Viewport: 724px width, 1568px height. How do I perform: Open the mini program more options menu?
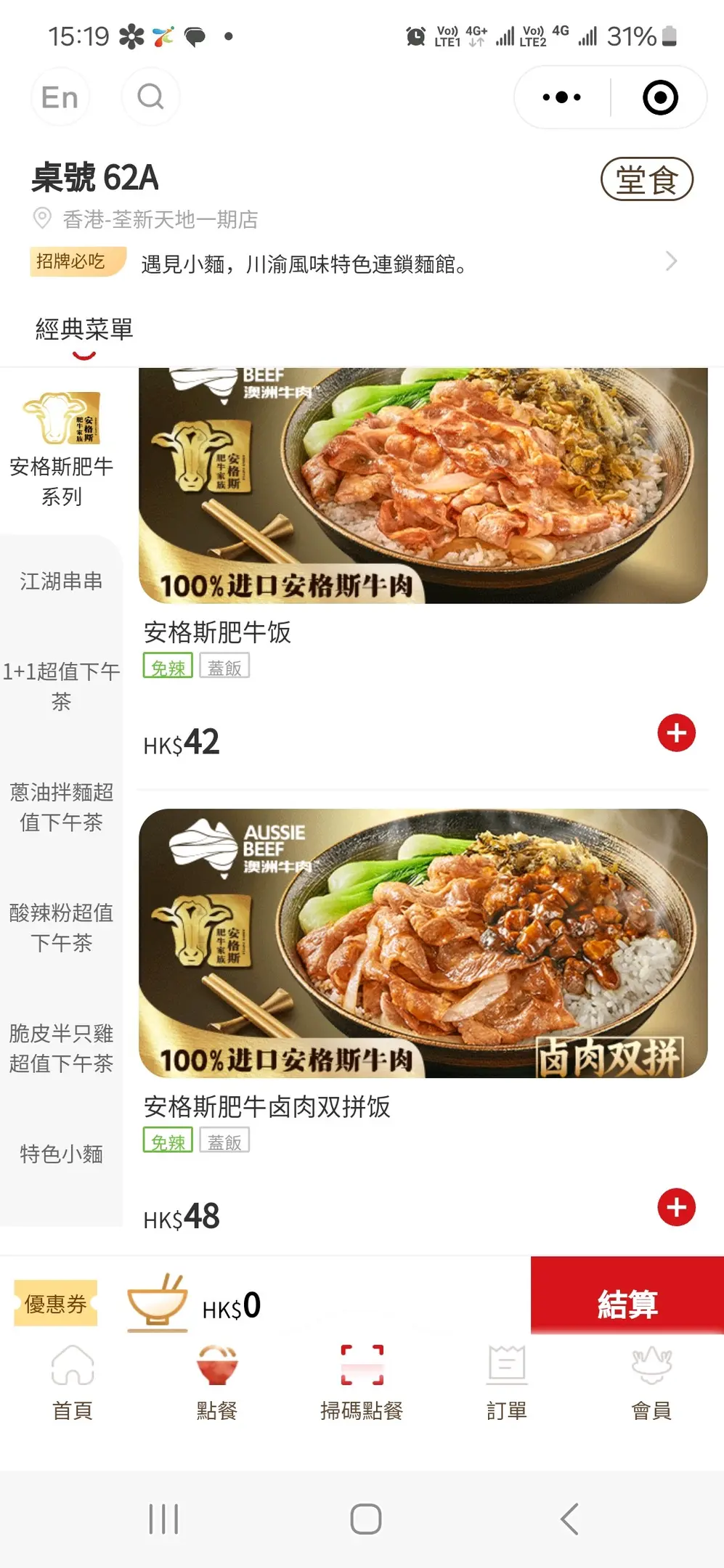pos(561,97)
